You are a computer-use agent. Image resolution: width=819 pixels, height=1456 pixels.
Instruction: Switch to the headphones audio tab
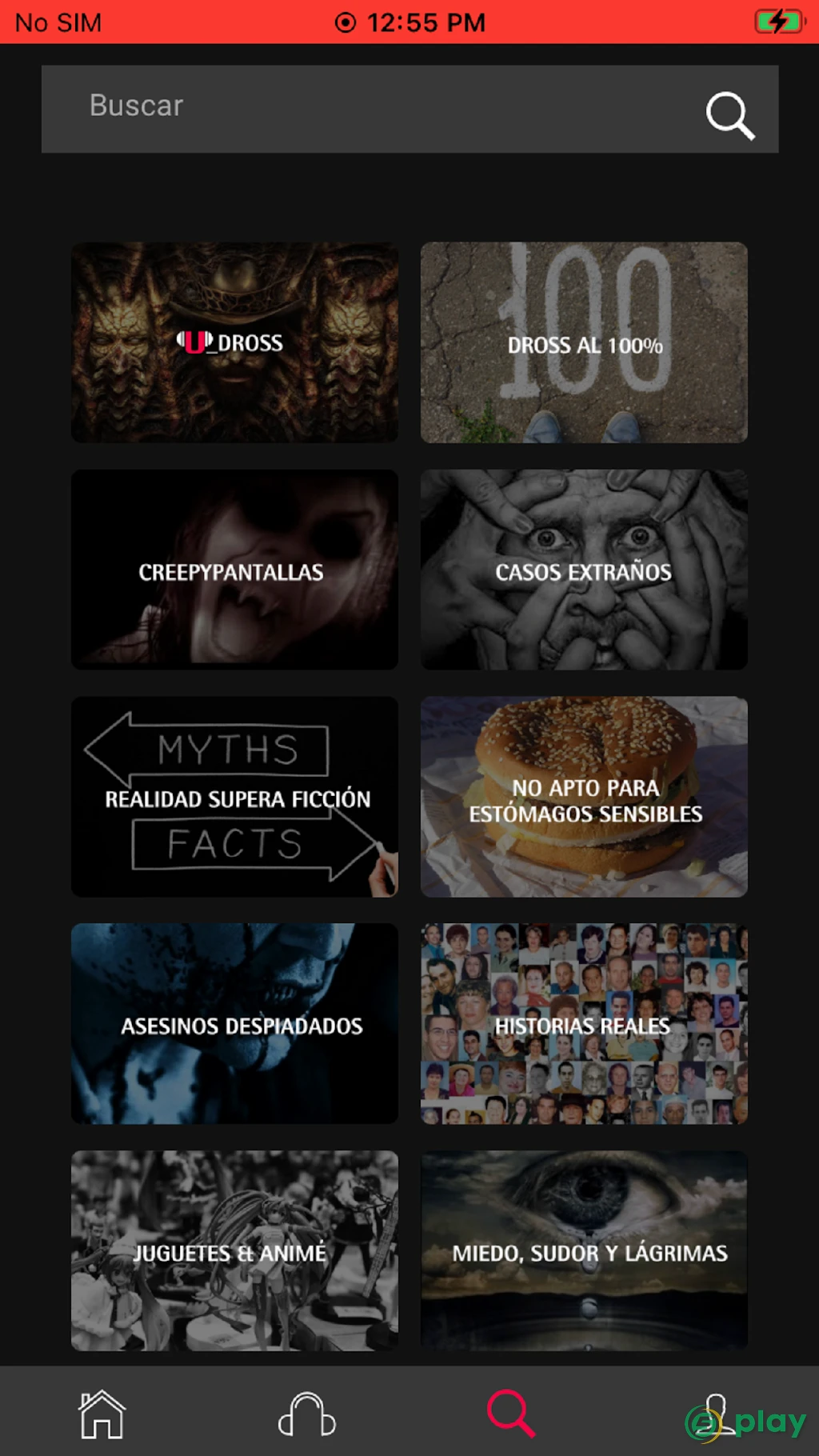pos(307,1414)
